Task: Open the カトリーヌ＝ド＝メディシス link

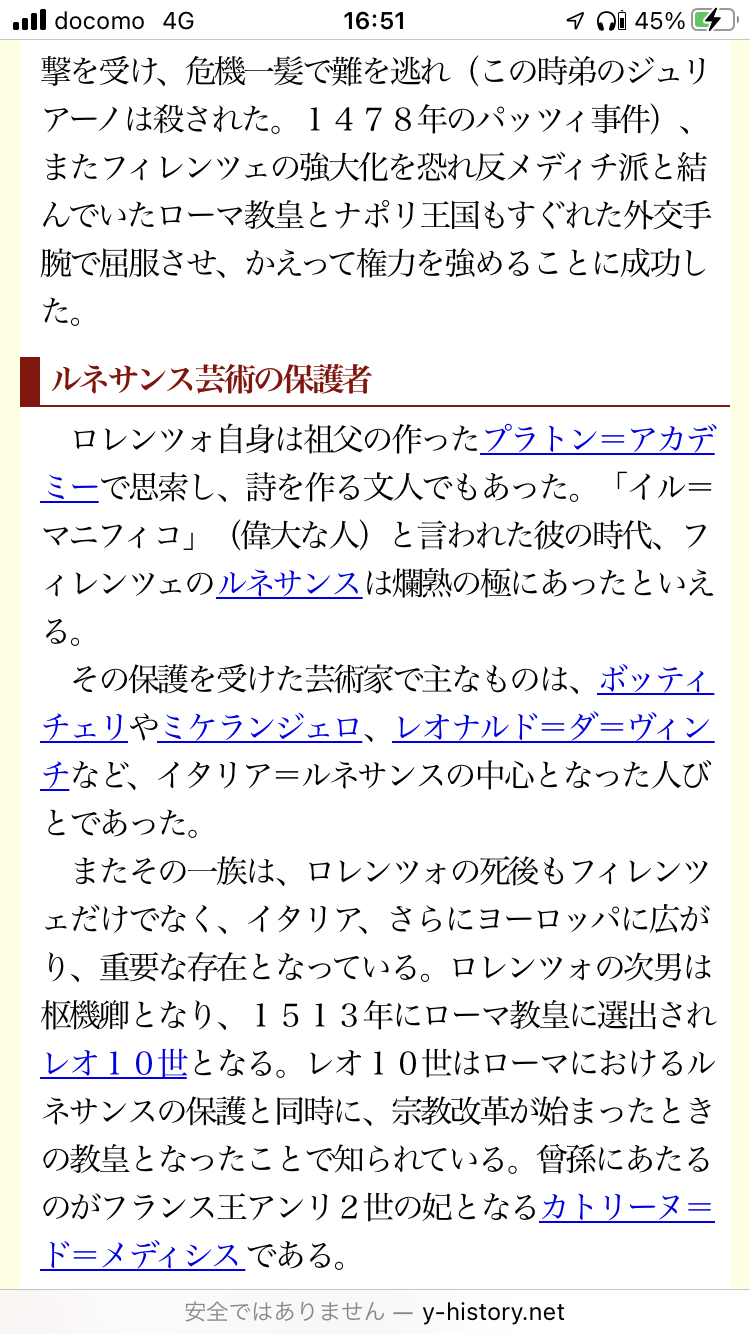Action: point(626,1208)
